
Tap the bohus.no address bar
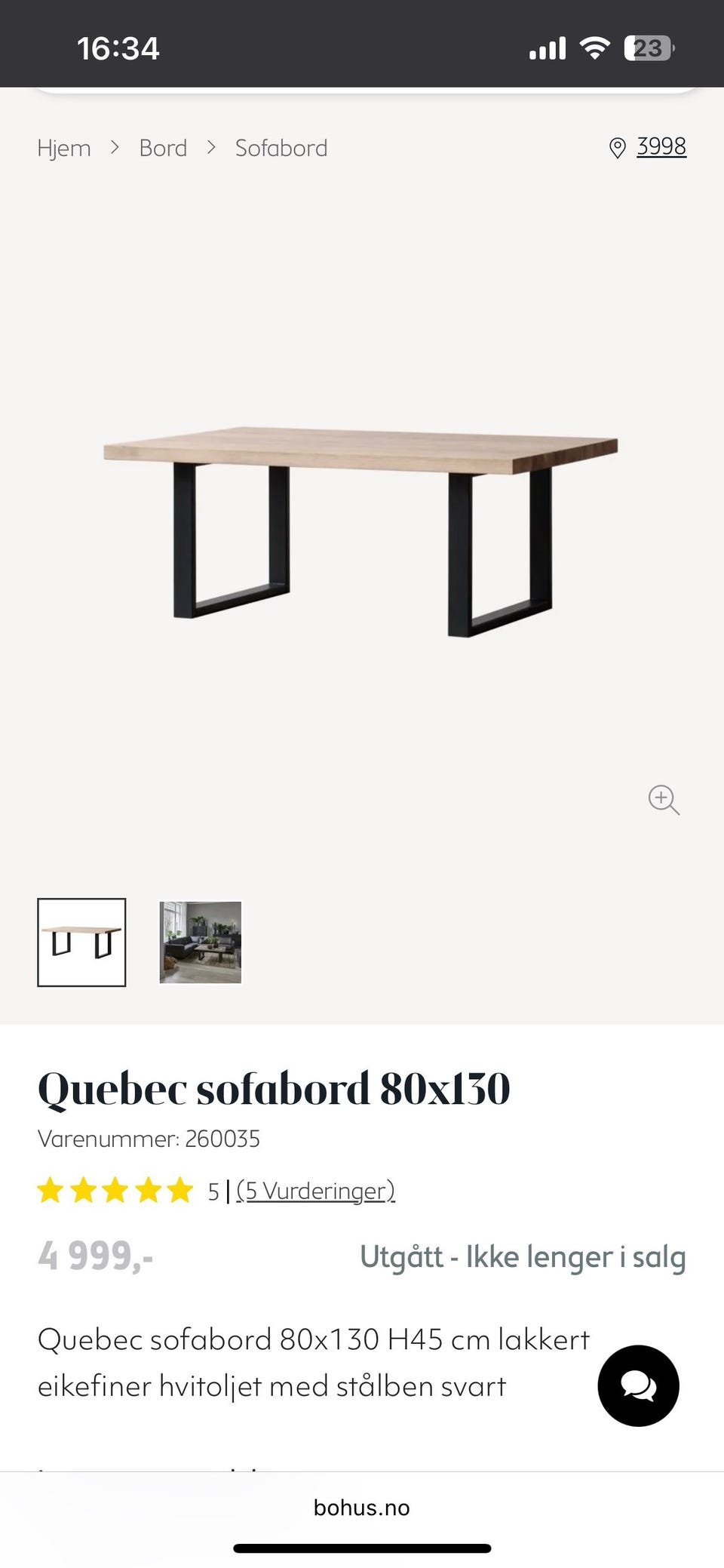[x=362, y=1508]
